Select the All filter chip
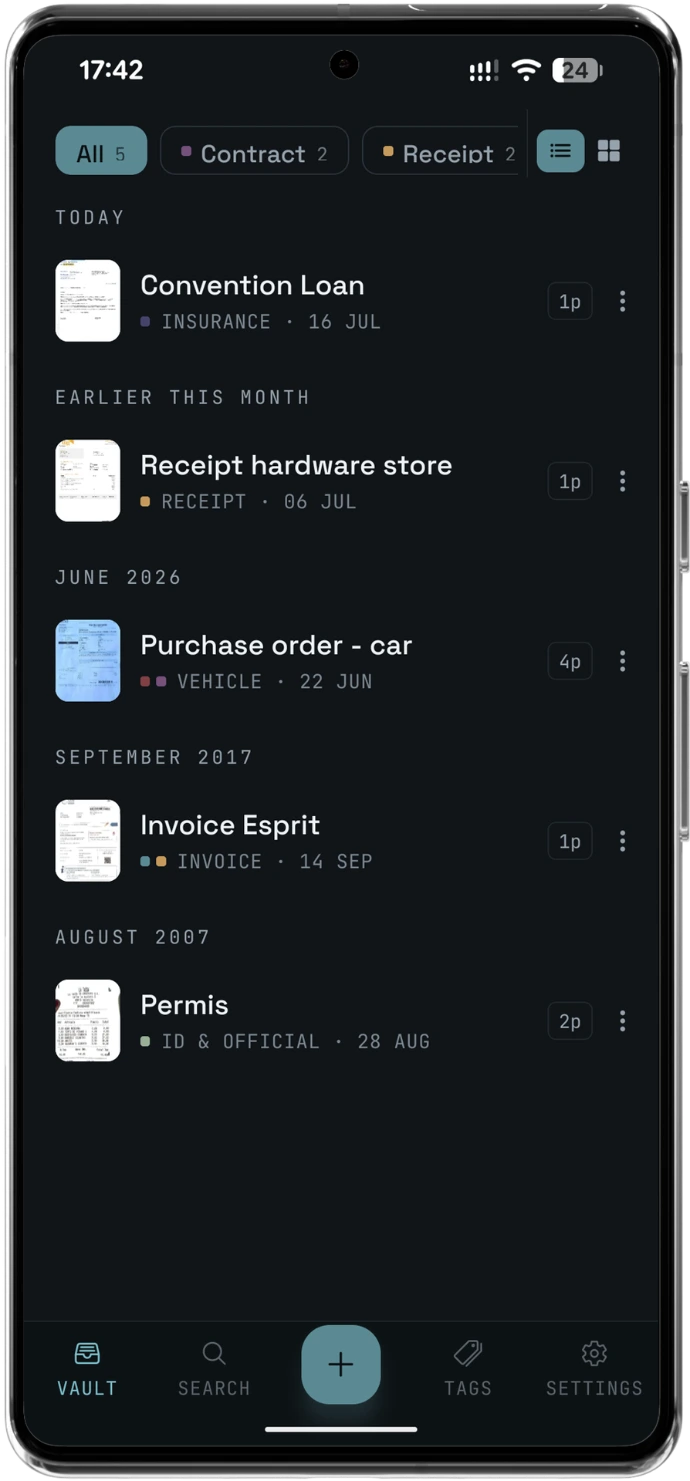The image size is (690, 1481). coord(101,152)
